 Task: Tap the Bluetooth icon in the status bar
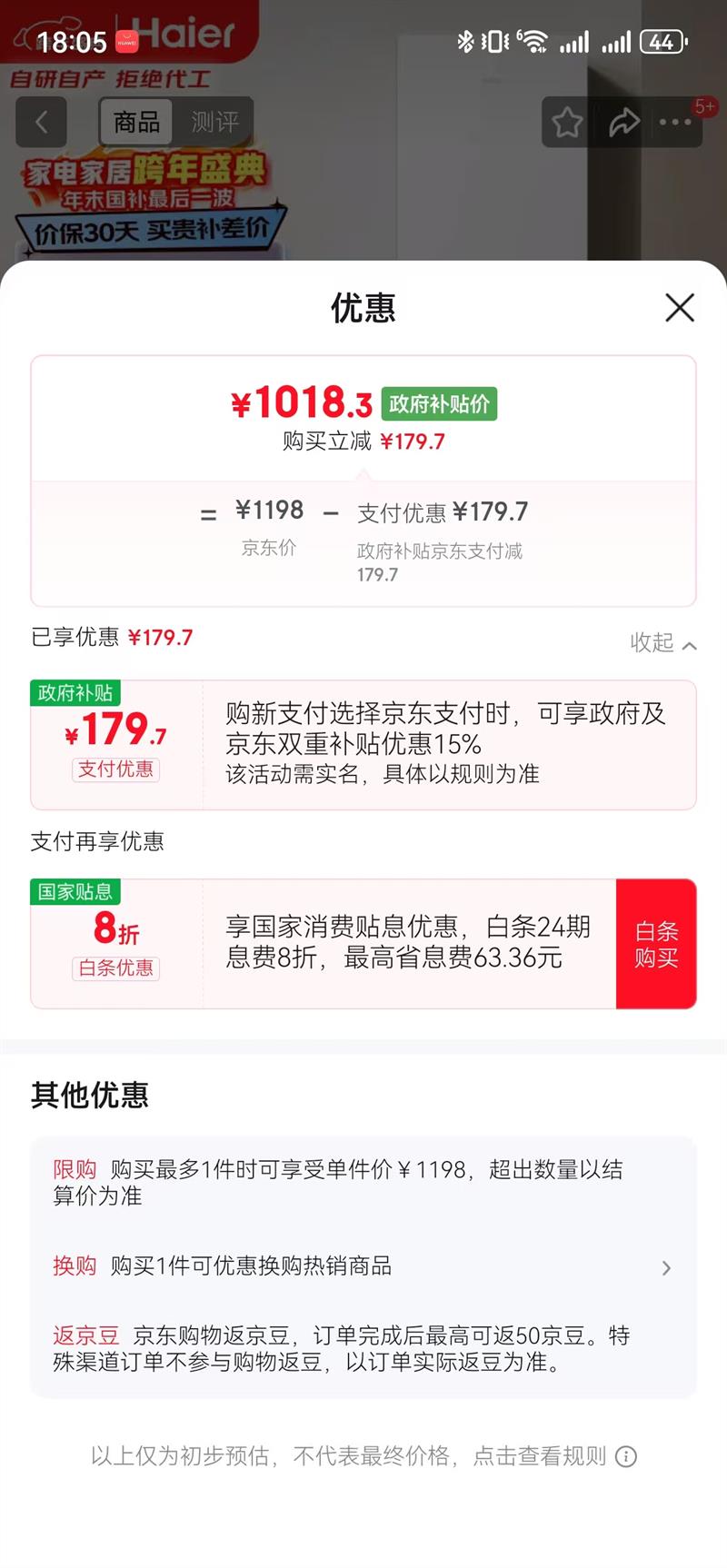coord(467,40)
